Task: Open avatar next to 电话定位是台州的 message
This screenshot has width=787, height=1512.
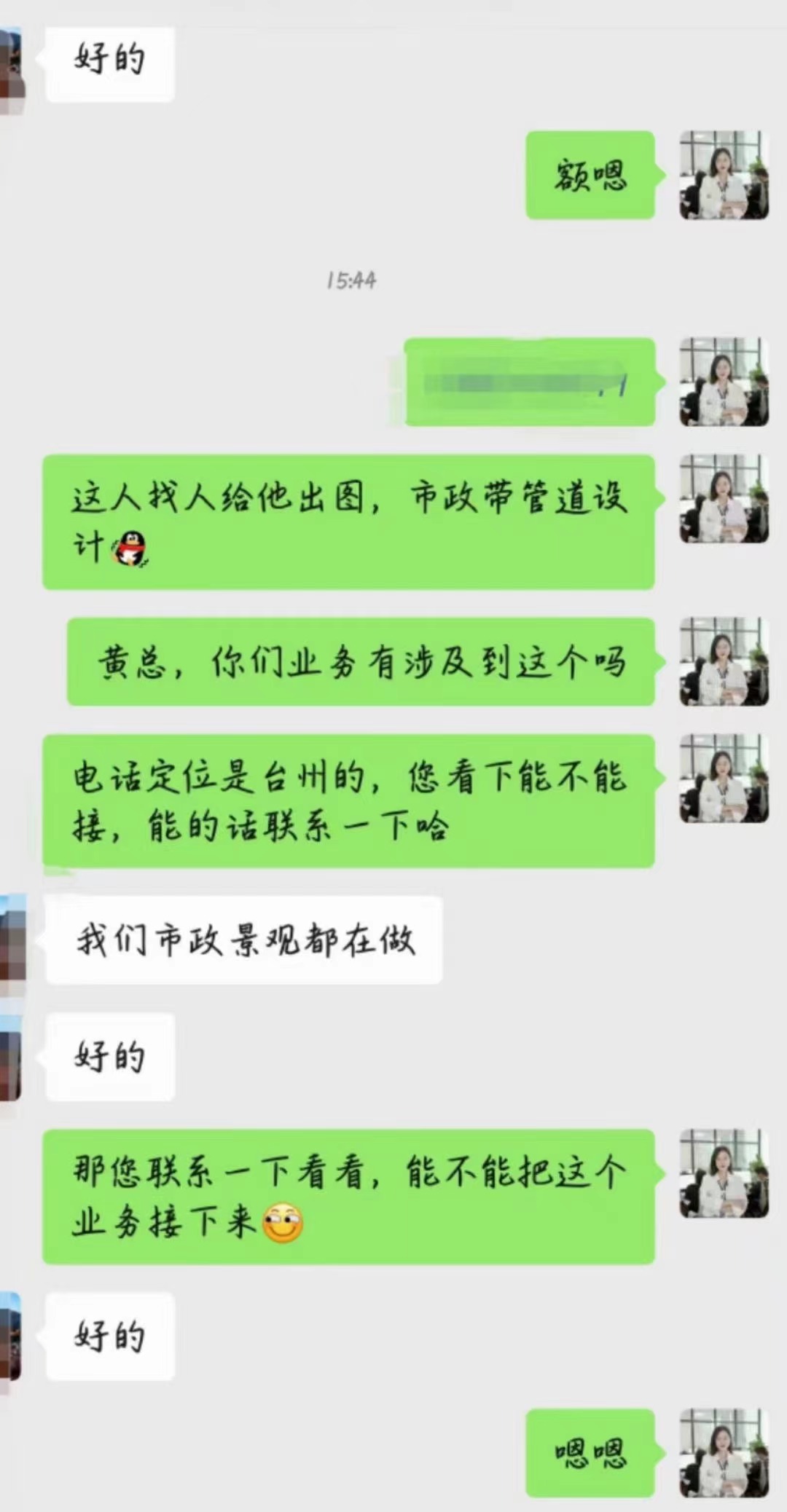Action: [724, 779]
